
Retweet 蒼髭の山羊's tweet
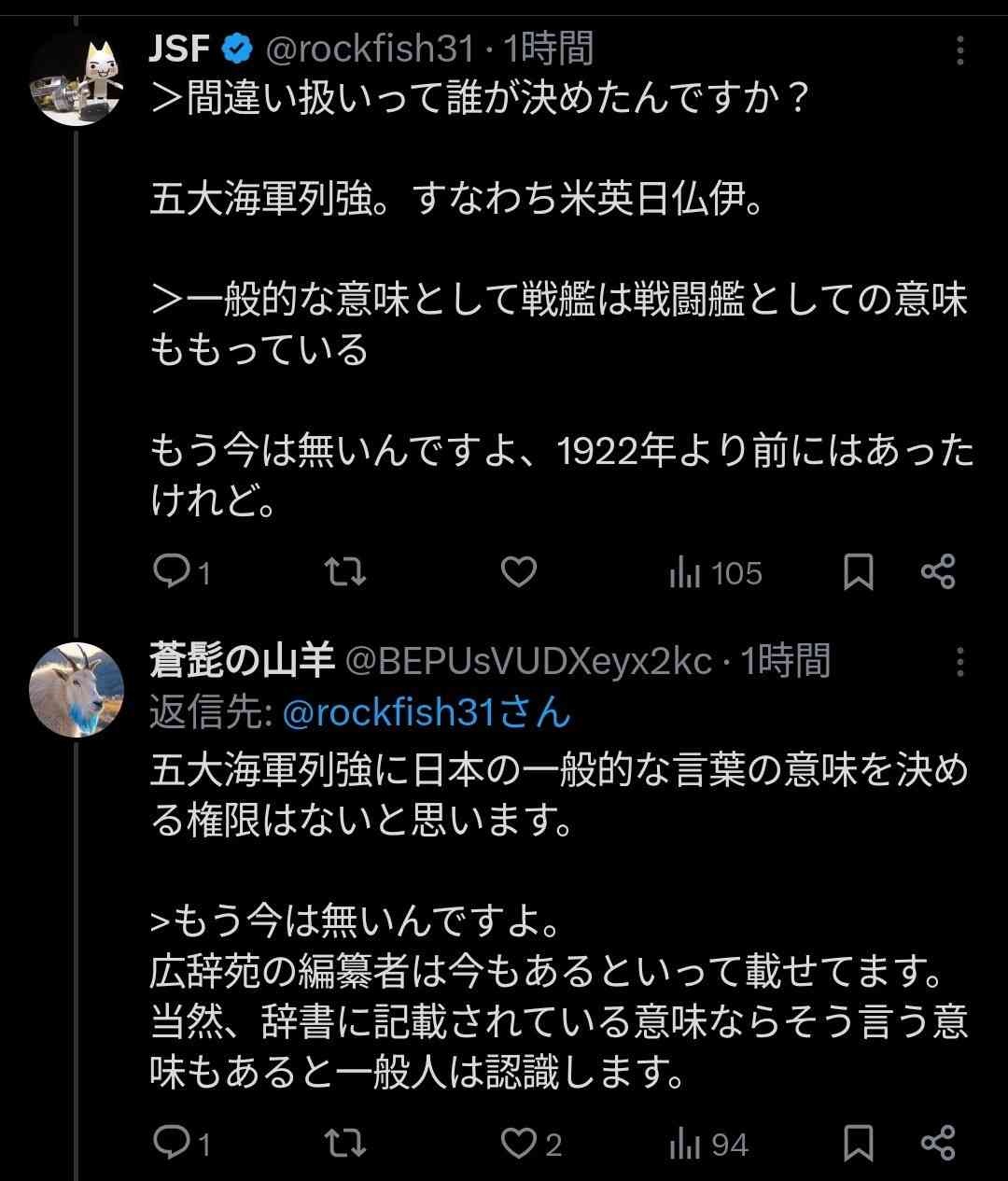tap(344, 1144)
